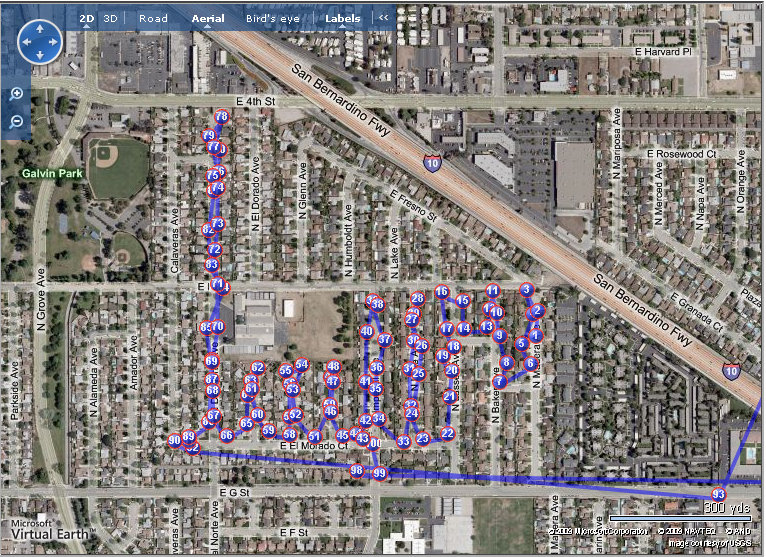Switch the map to 3D mode
This screenshot has width=766, height=557.
[x=111, y=18]
